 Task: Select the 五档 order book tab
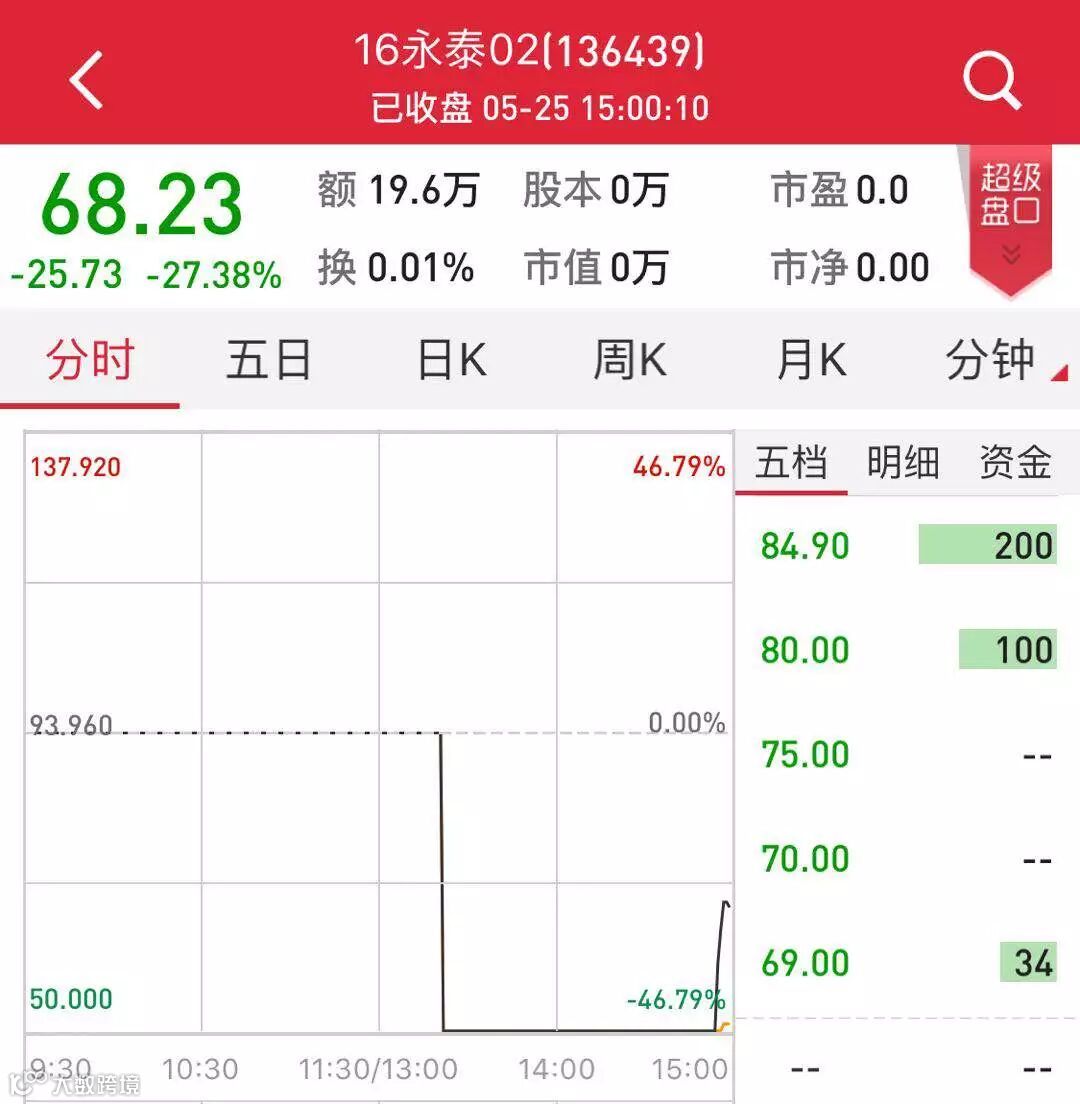791,464
